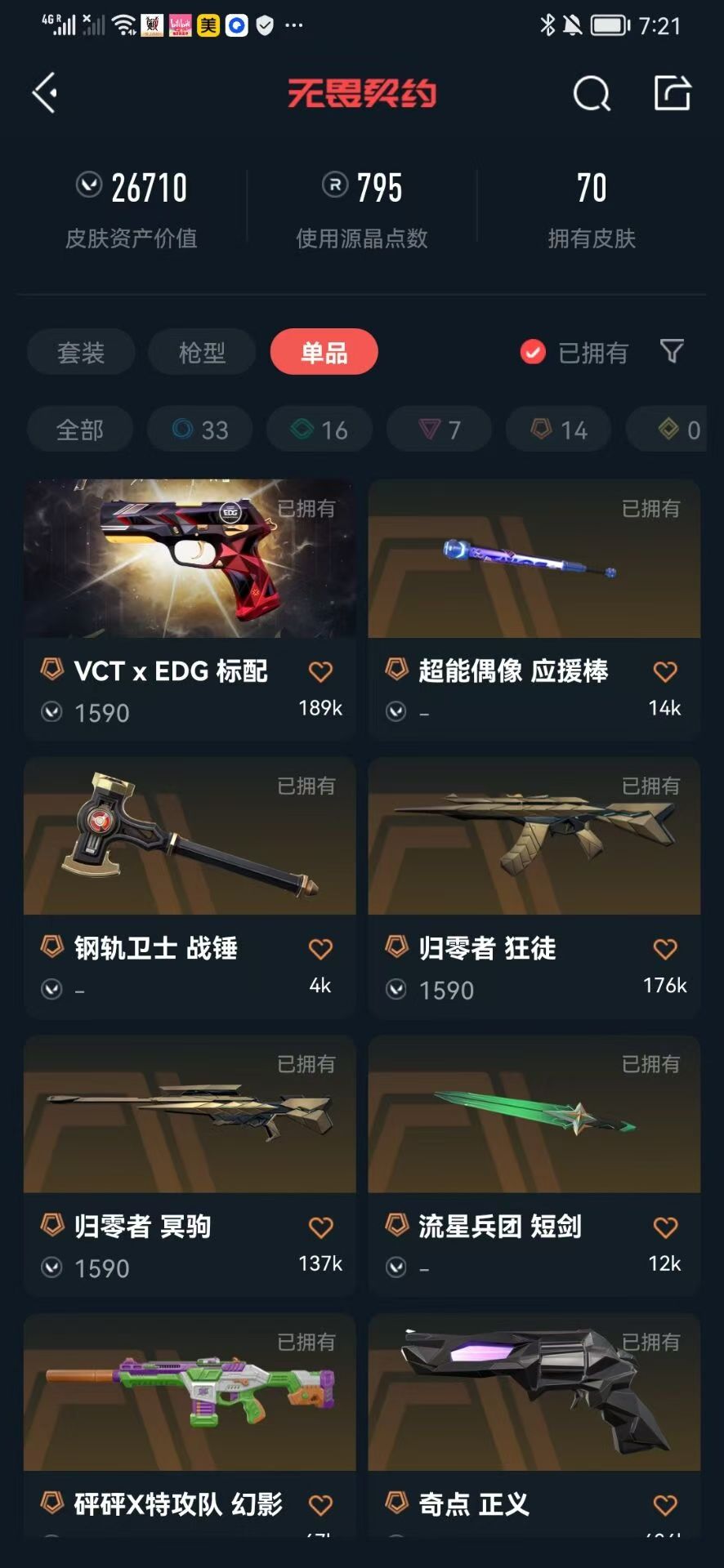Switch to the 枪型 tab
Image resolution: width=724 pixels, height=1568 pixels.
202,352
